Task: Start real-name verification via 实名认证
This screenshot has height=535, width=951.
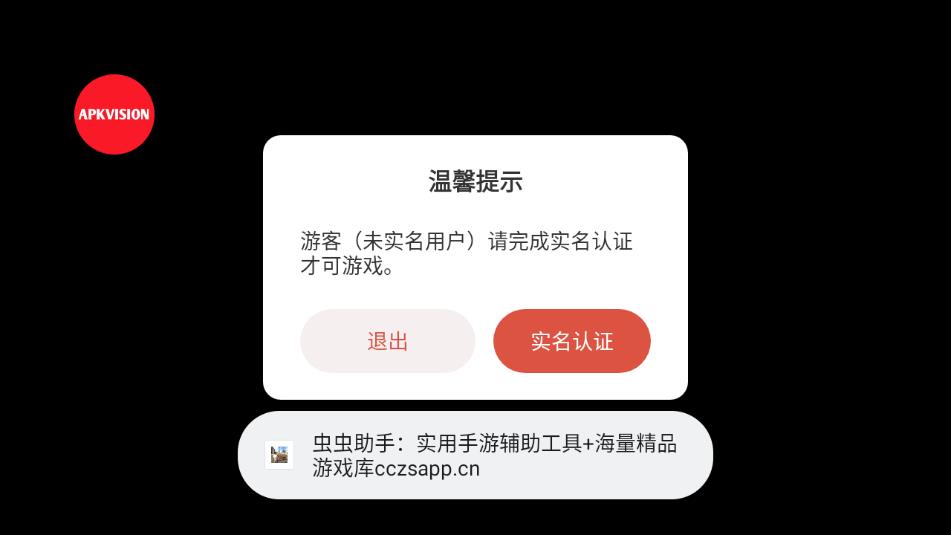Action: coord(571,341)
